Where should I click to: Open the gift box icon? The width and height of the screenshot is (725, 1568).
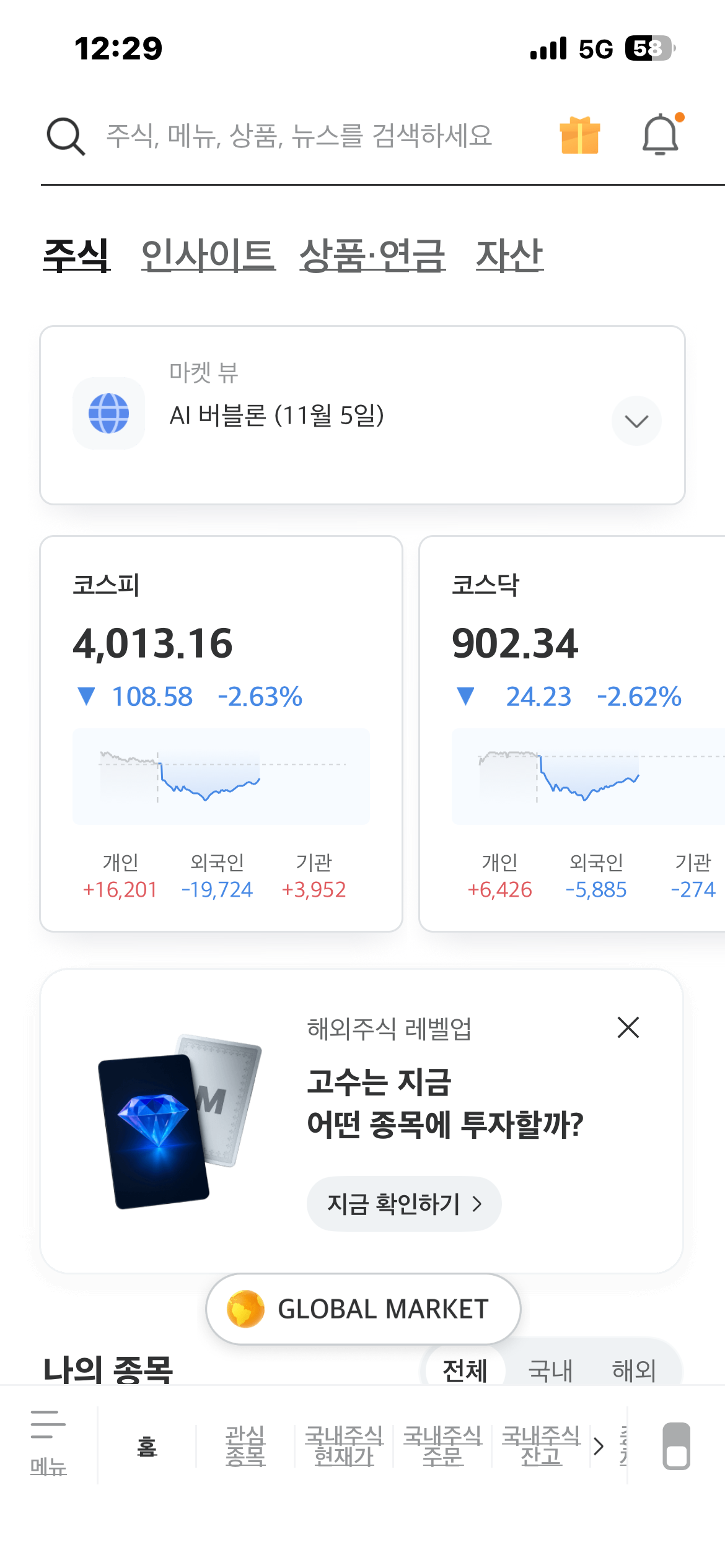point(579,135)
